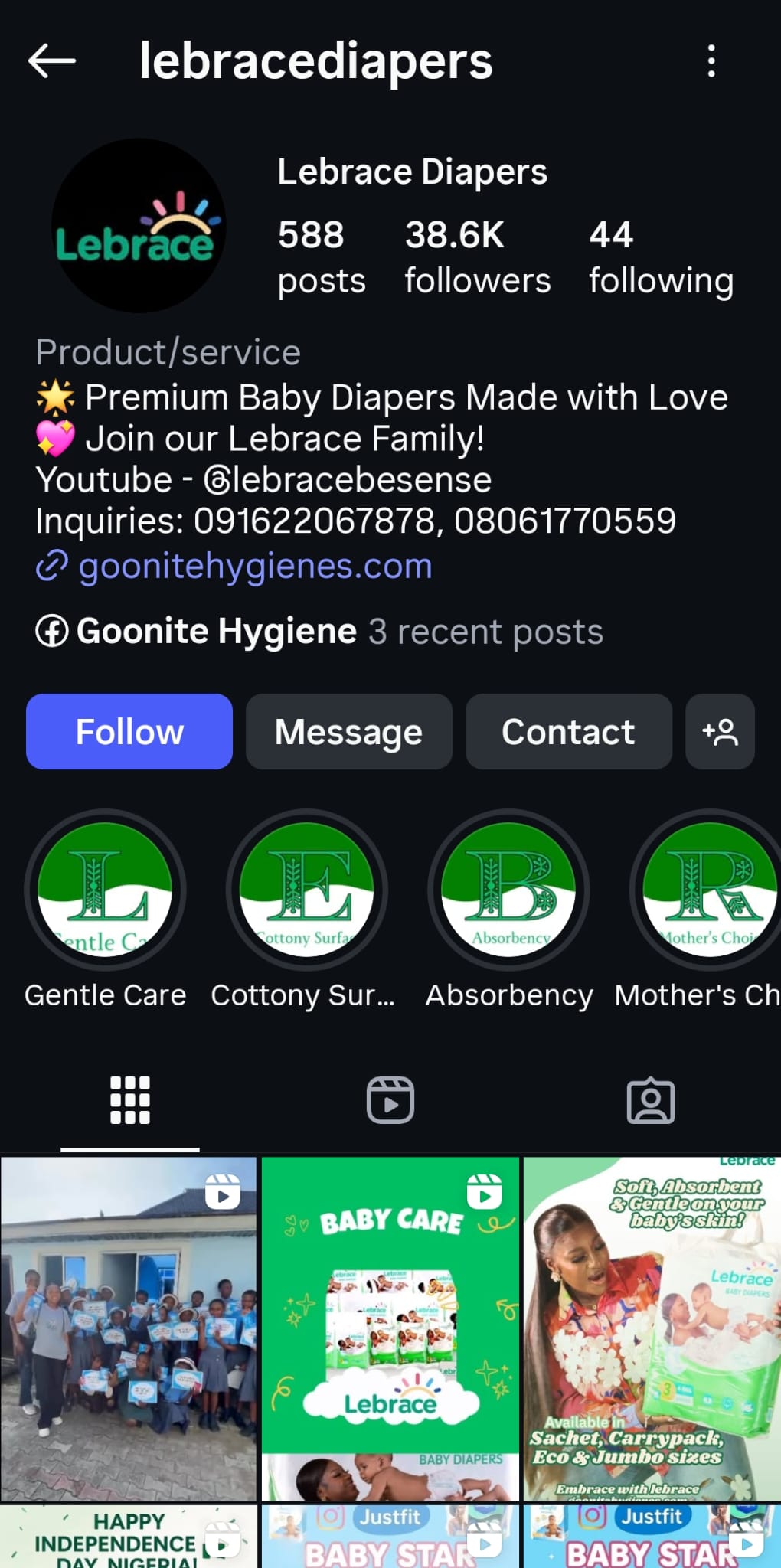Open the Cottony Surface highlight
Image resolution: width=781 pixels, height=1568 pixels.
306,890
